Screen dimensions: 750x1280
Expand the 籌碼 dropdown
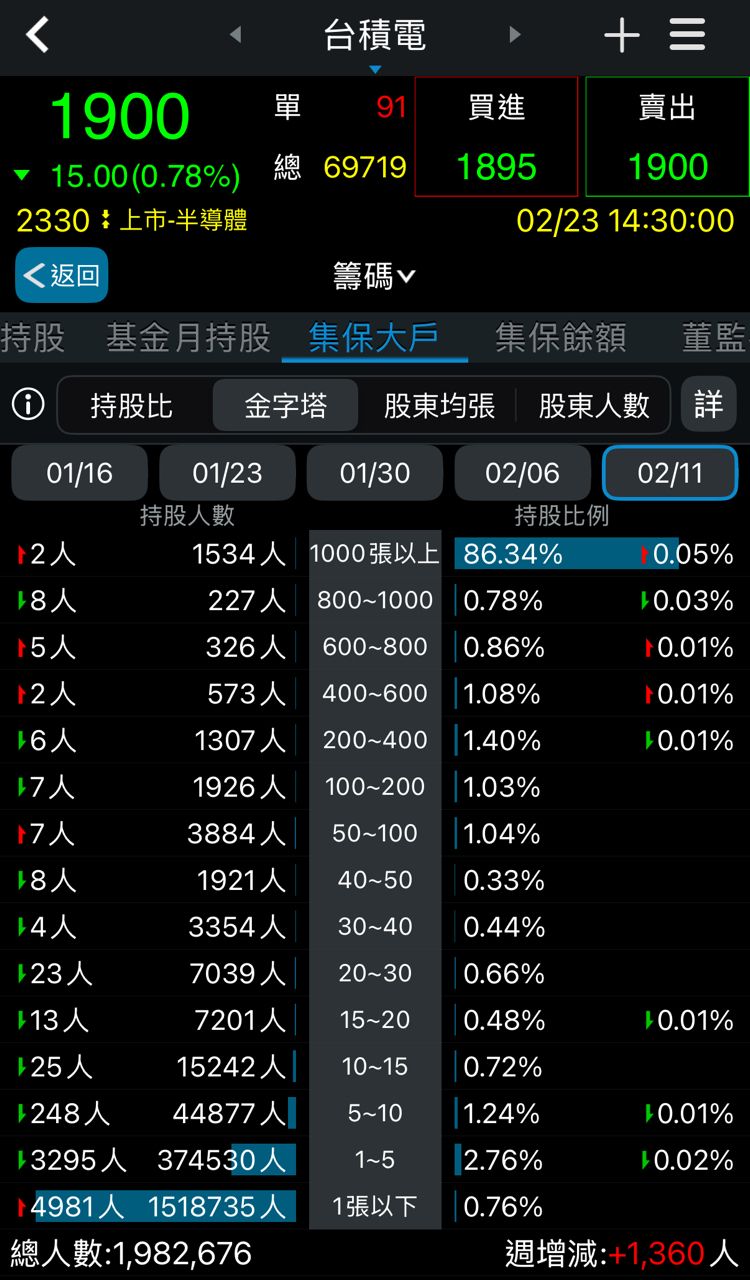[375, 277]
